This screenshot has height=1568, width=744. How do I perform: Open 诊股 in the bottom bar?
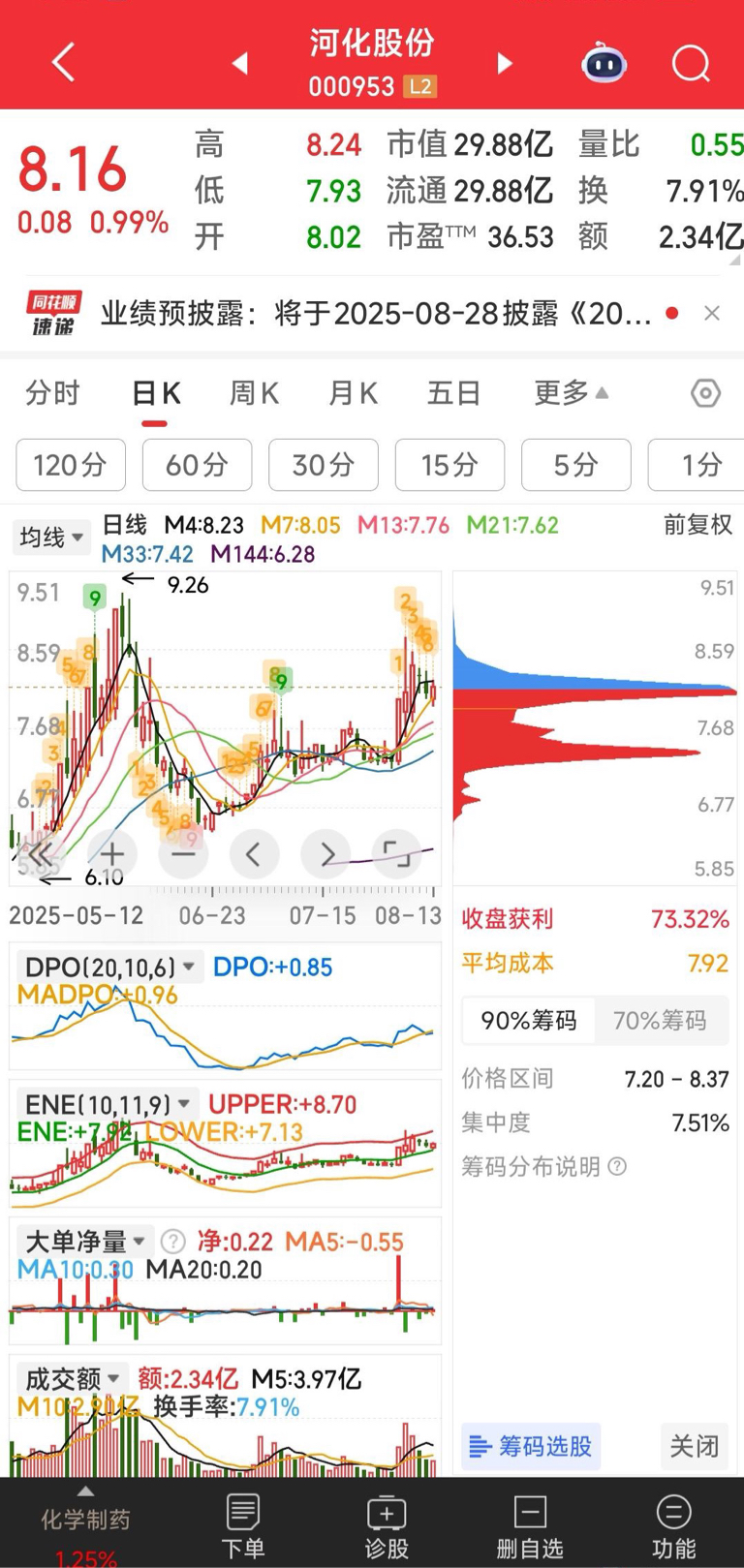point(386,1524)
